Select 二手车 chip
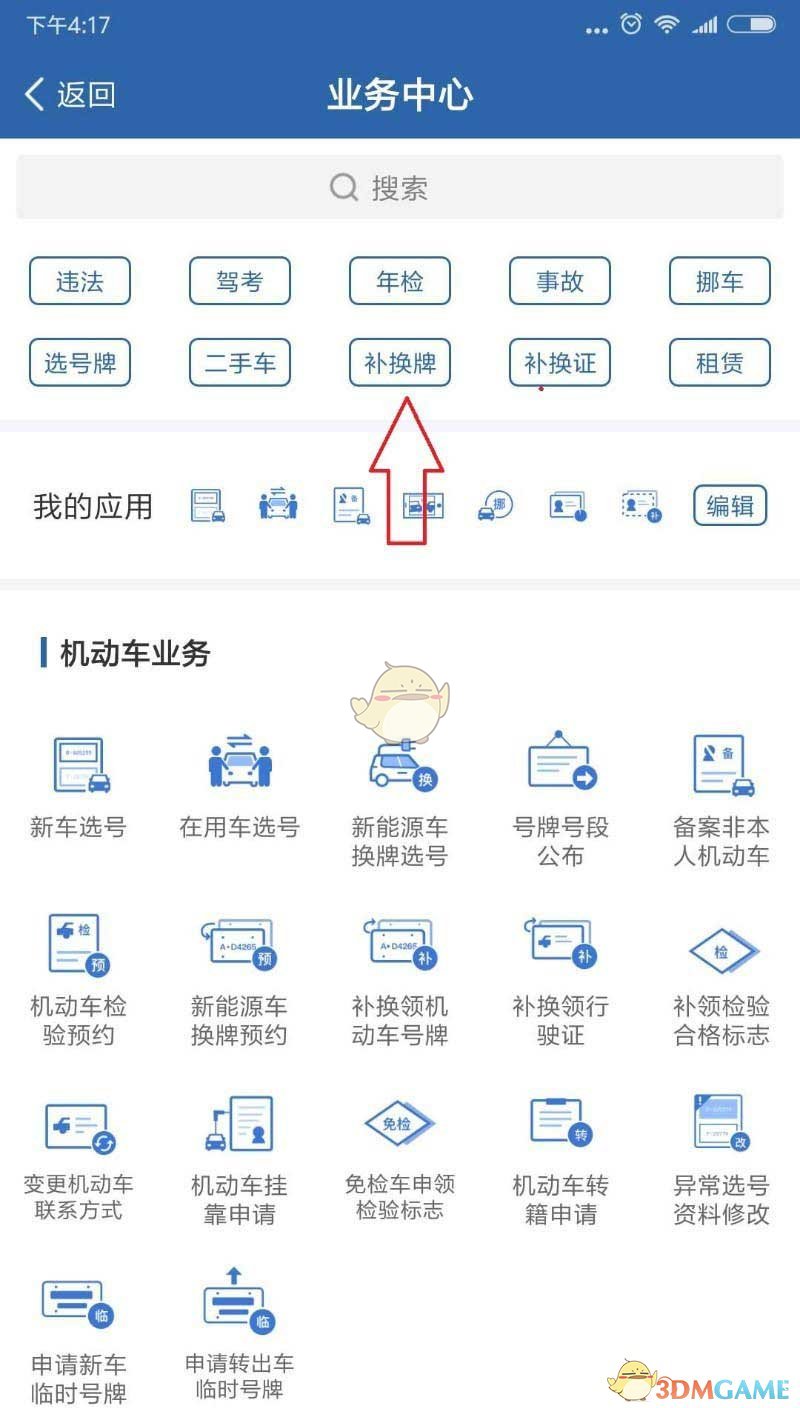The image size is (800, 1408). coord(240,362)
